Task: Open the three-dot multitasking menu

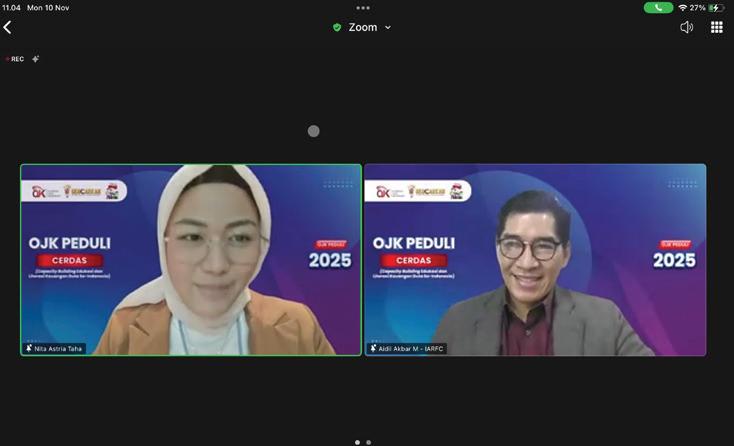Action: [x=363, y=8]
